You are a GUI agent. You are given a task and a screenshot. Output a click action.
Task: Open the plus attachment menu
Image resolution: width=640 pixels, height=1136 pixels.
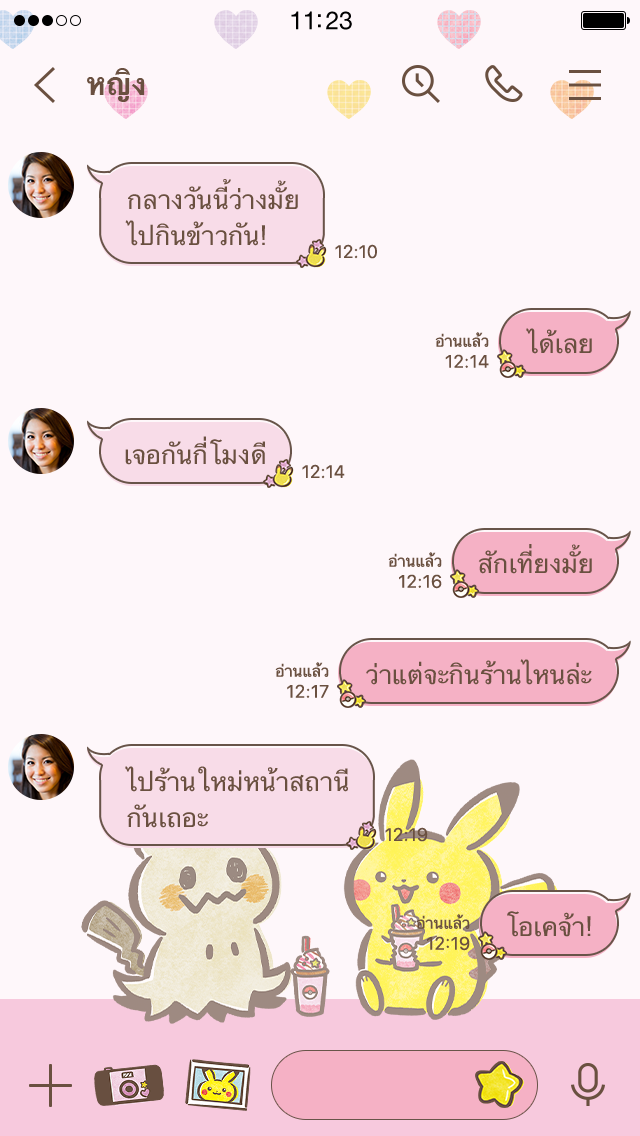50,1085
